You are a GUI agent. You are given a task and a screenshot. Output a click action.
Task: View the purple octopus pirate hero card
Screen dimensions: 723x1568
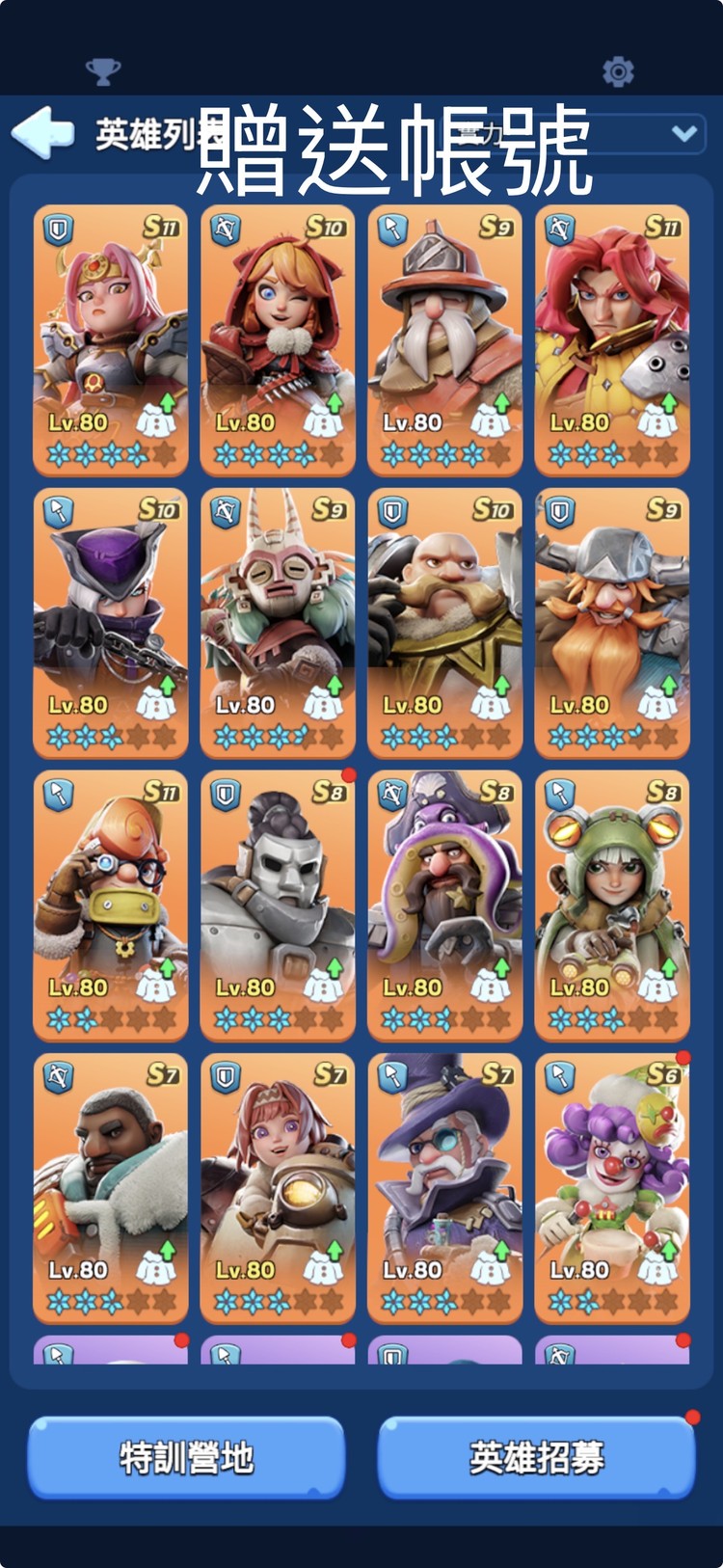pos(444,905)
